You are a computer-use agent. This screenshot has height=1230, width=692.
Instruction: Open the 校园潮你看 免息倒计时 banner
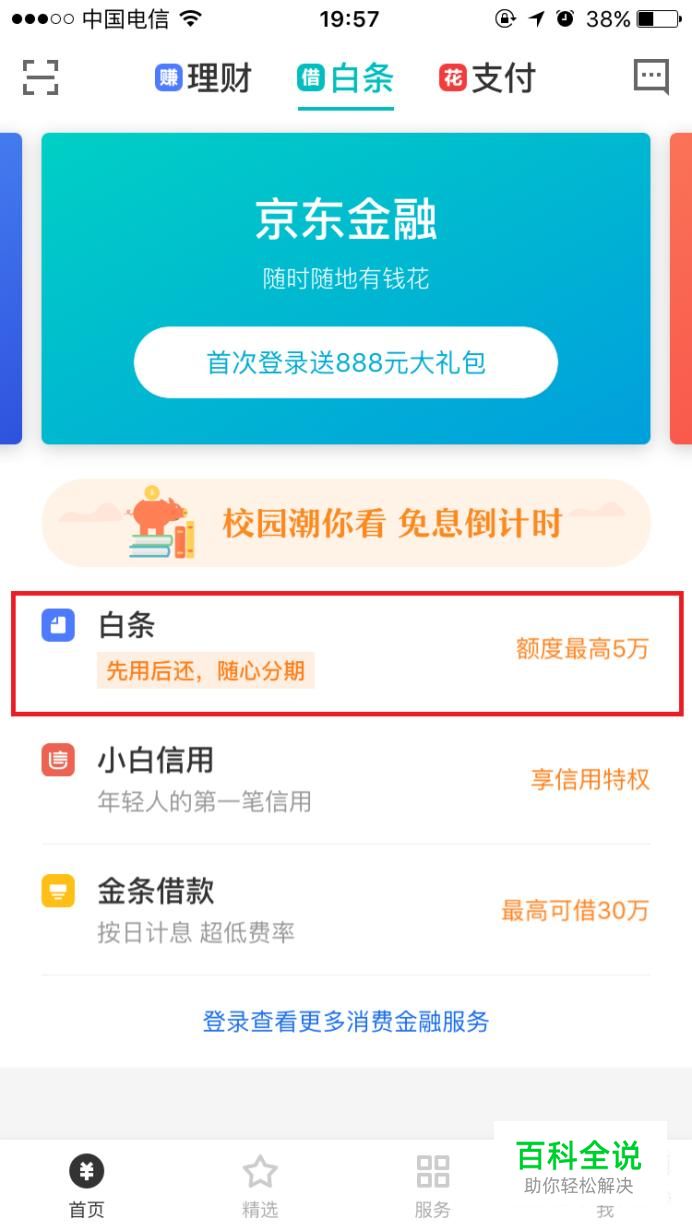point(346,523)
